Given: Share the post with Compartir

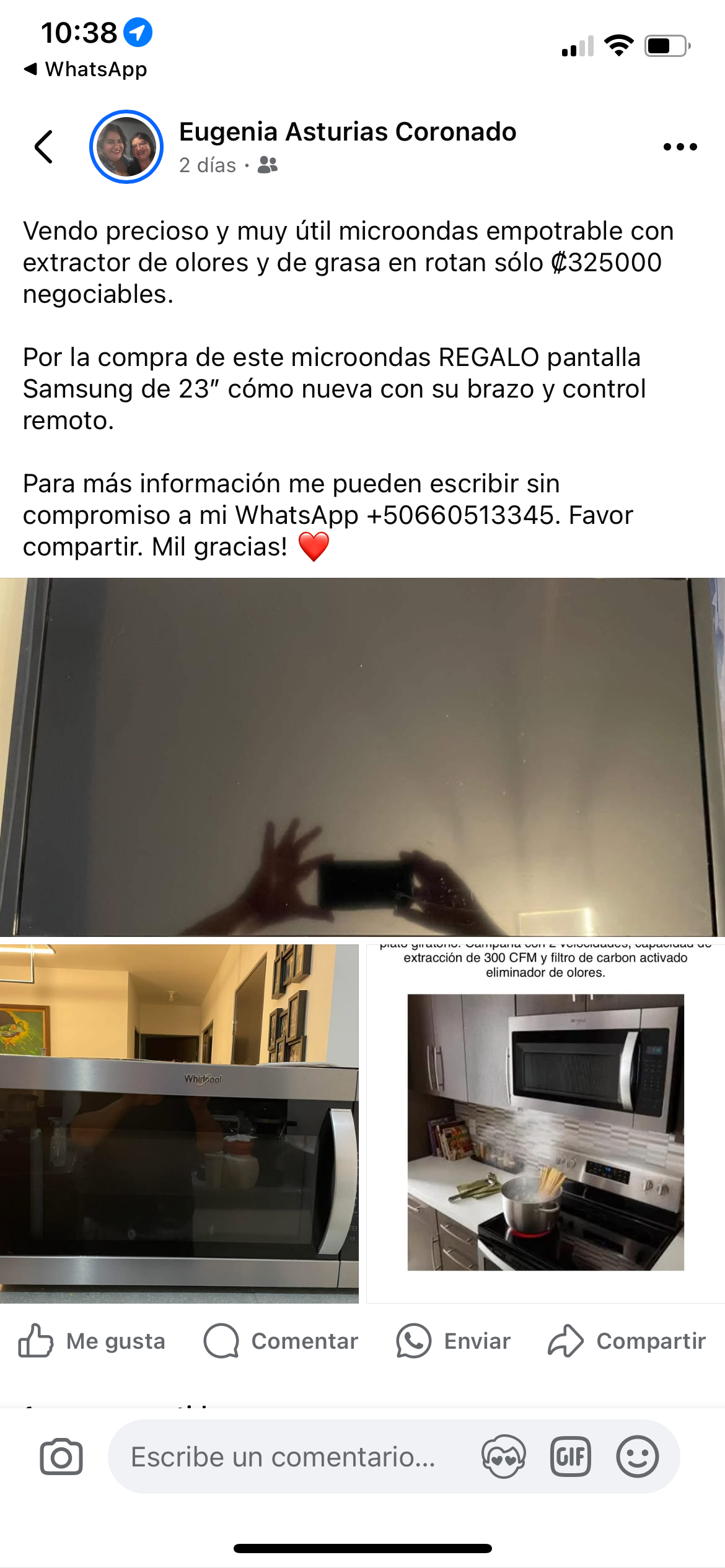Looking at the screenshot, I should tap(626, 1341).
